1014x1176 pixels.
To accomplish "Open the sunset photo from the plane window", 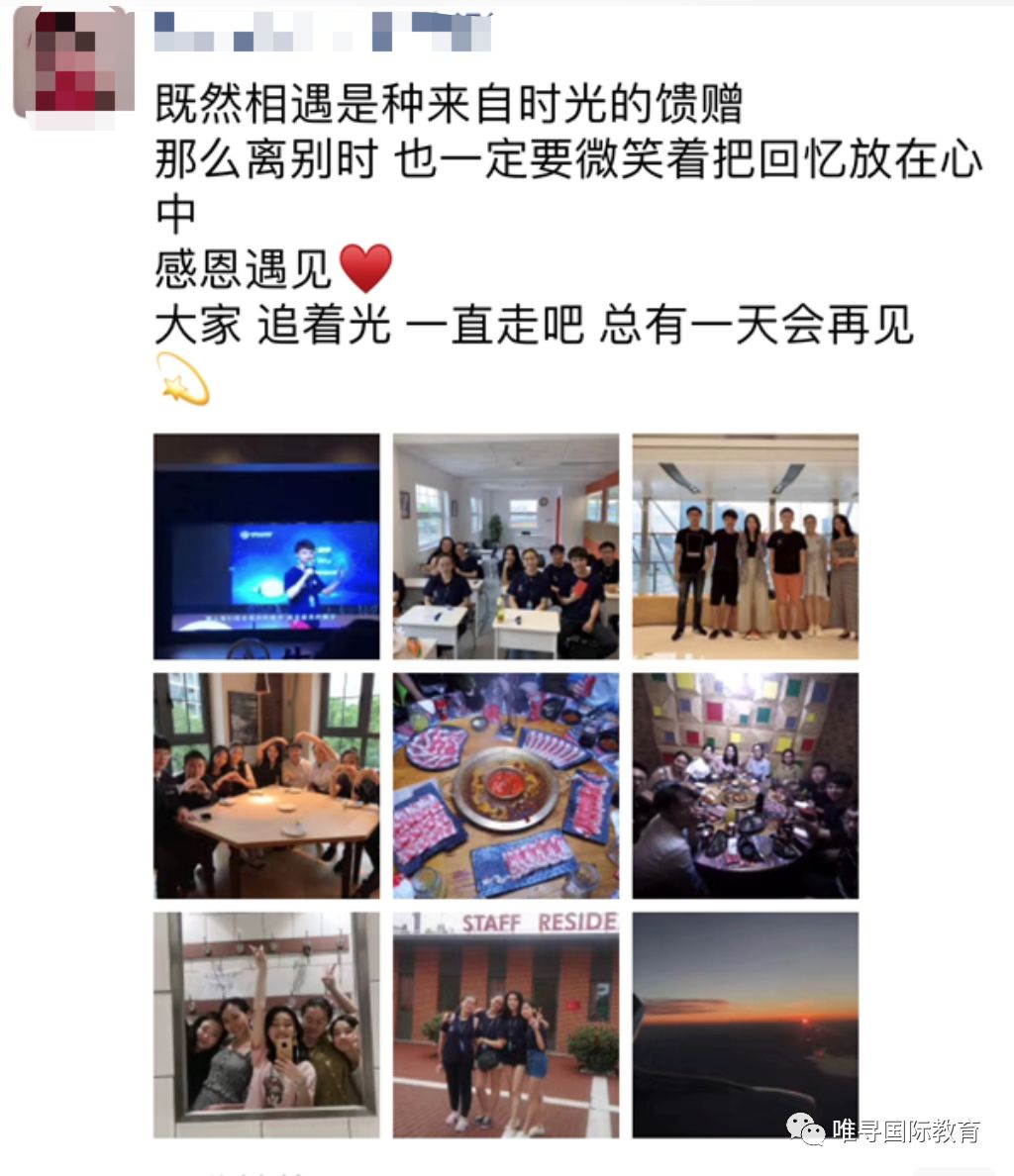I will point(746,1026).
